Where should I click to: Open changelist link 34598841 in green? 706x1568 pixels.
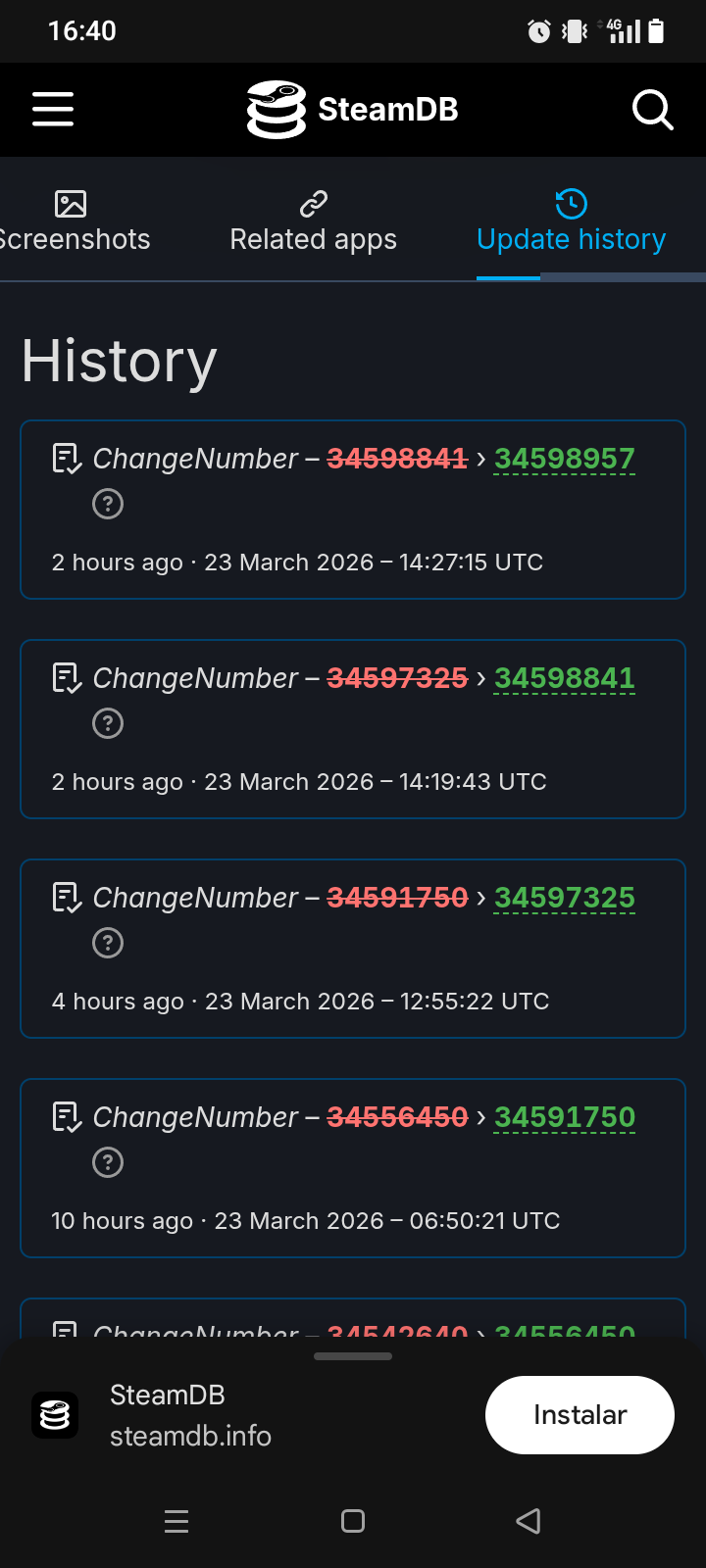point(565,678)
